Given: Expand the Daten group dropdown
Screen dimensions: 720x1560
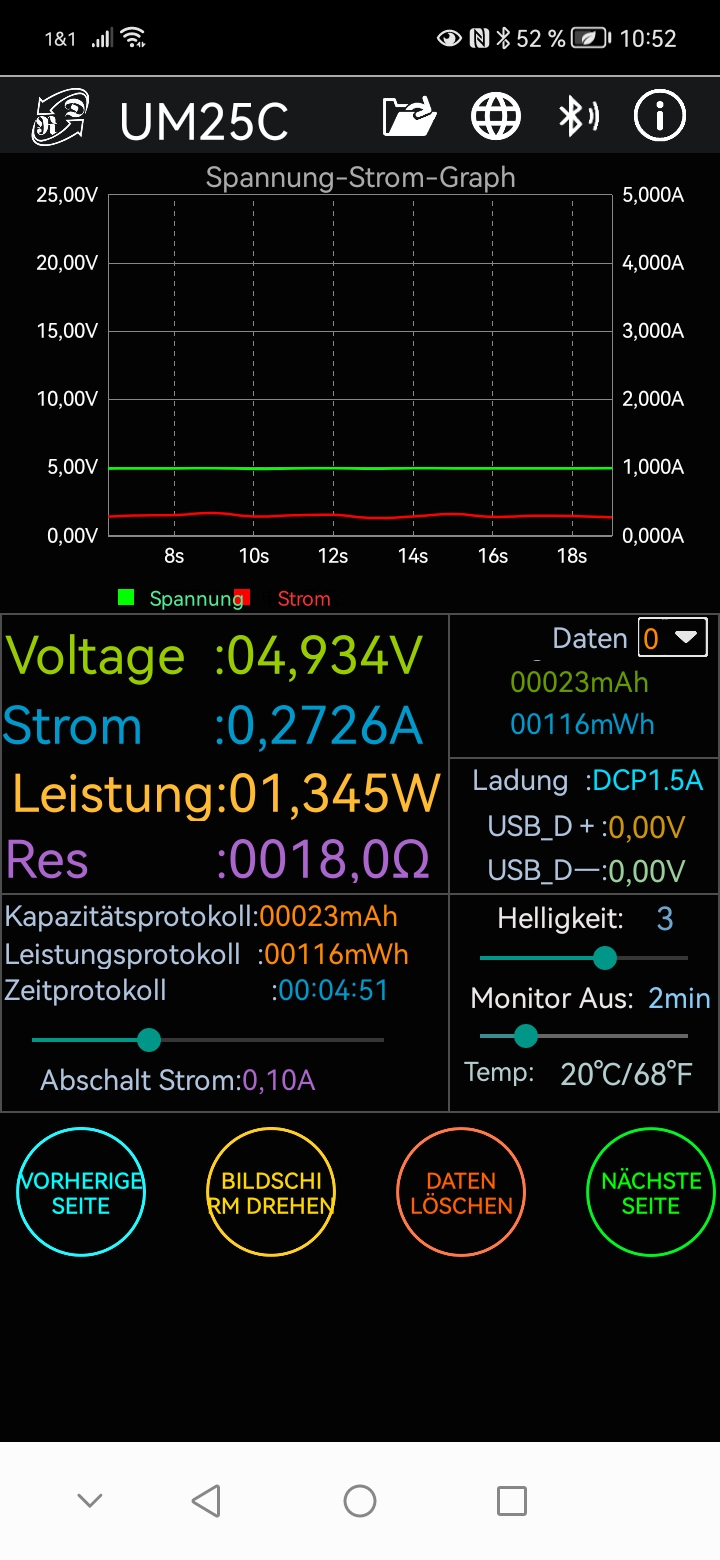Looking at the screenshot, I should coord(672,638).
